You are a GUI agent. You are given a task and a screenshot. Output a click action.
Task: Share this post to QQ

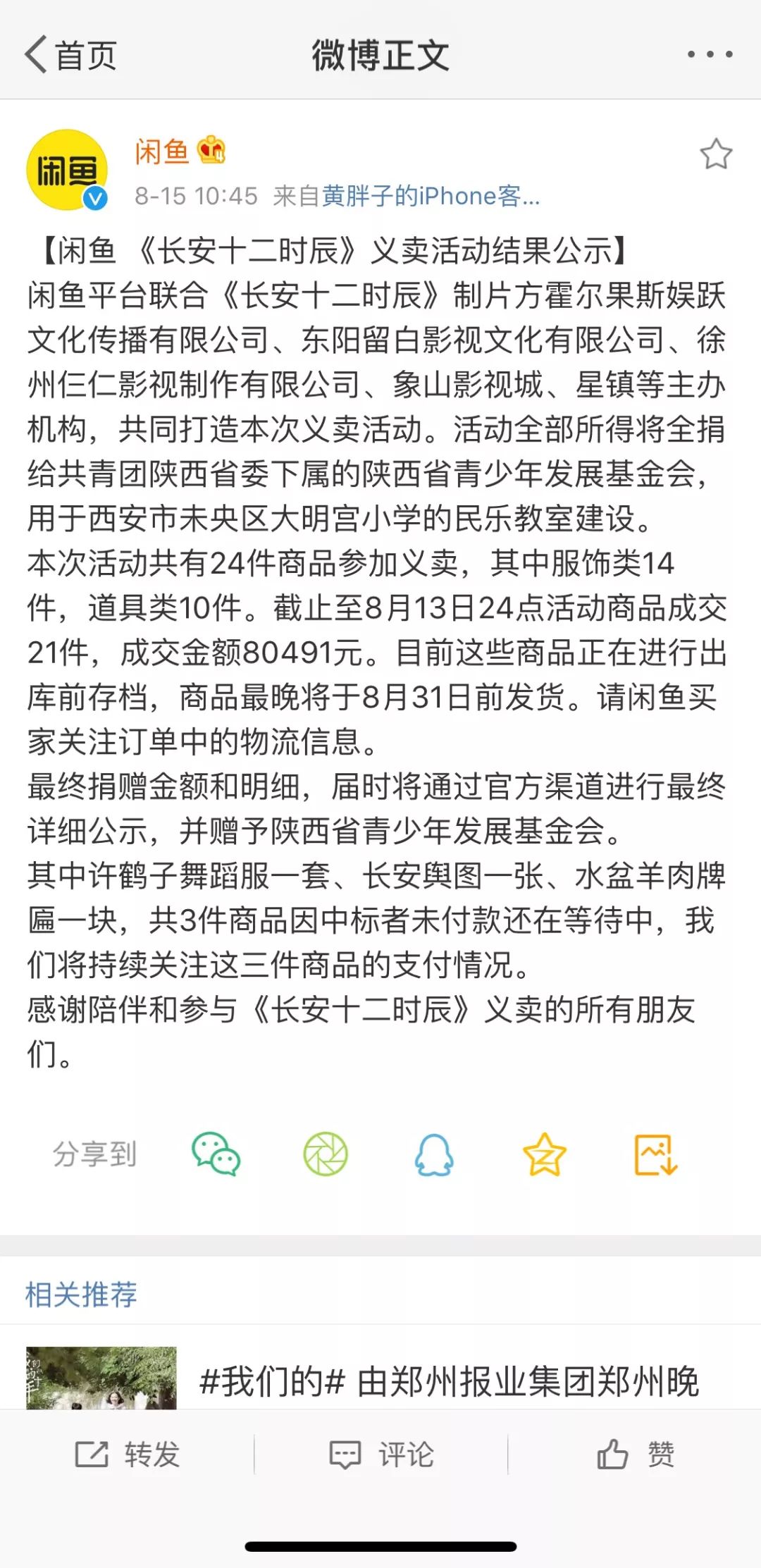[434, 1154]
